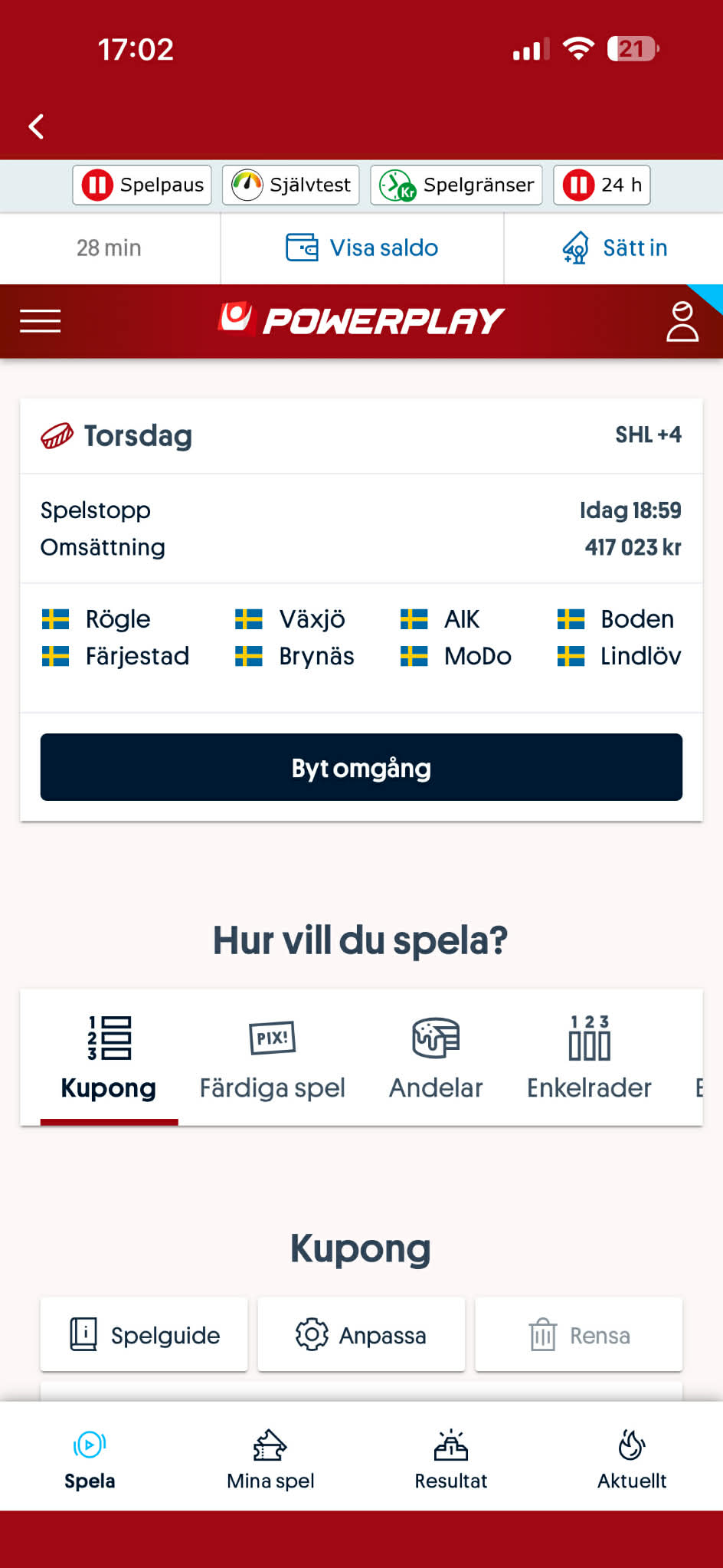Go to Resultat in bottom bar
The image size is (723, 1568).
coord(450,1456)
